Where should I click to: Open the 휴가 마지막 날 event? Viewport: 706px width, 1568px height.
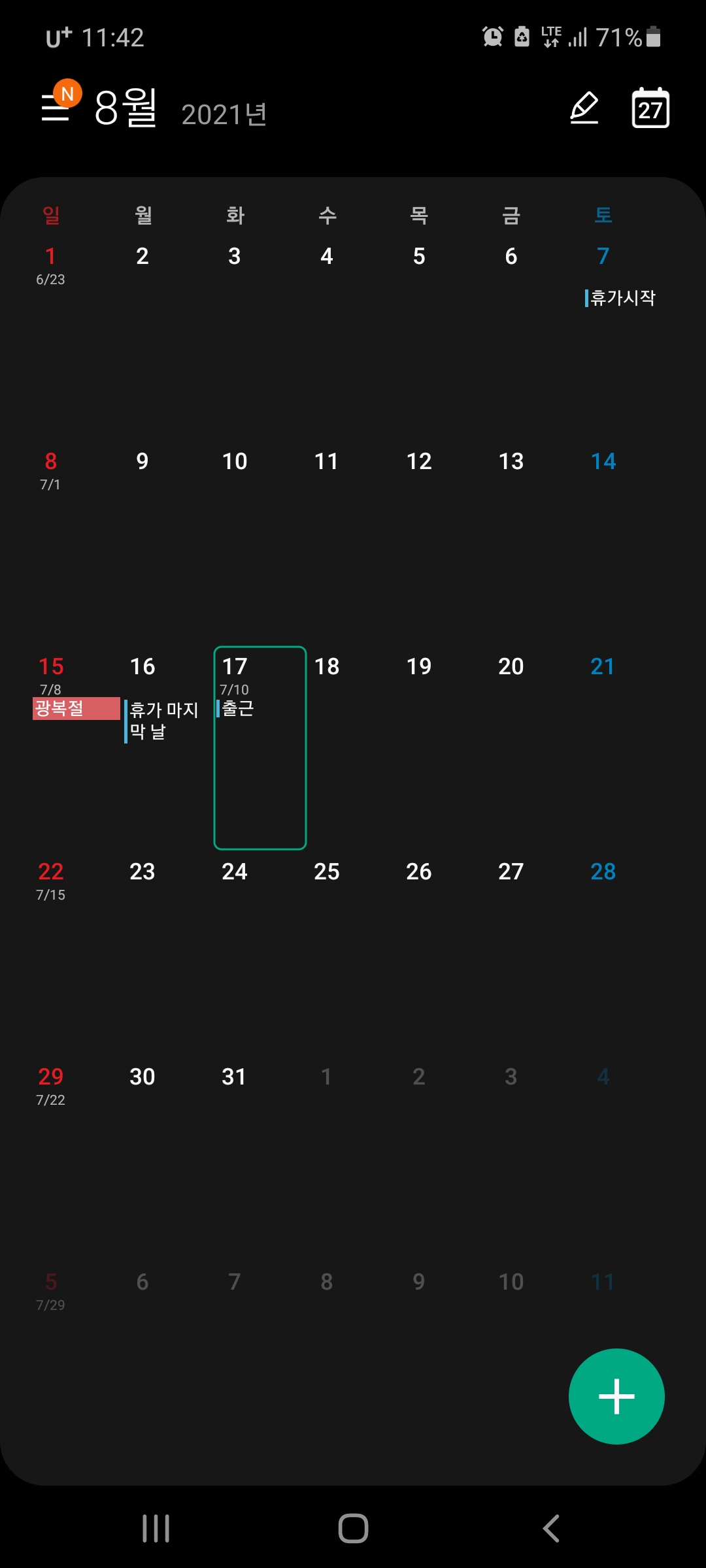pyautogui.click(x=162, y=721)
